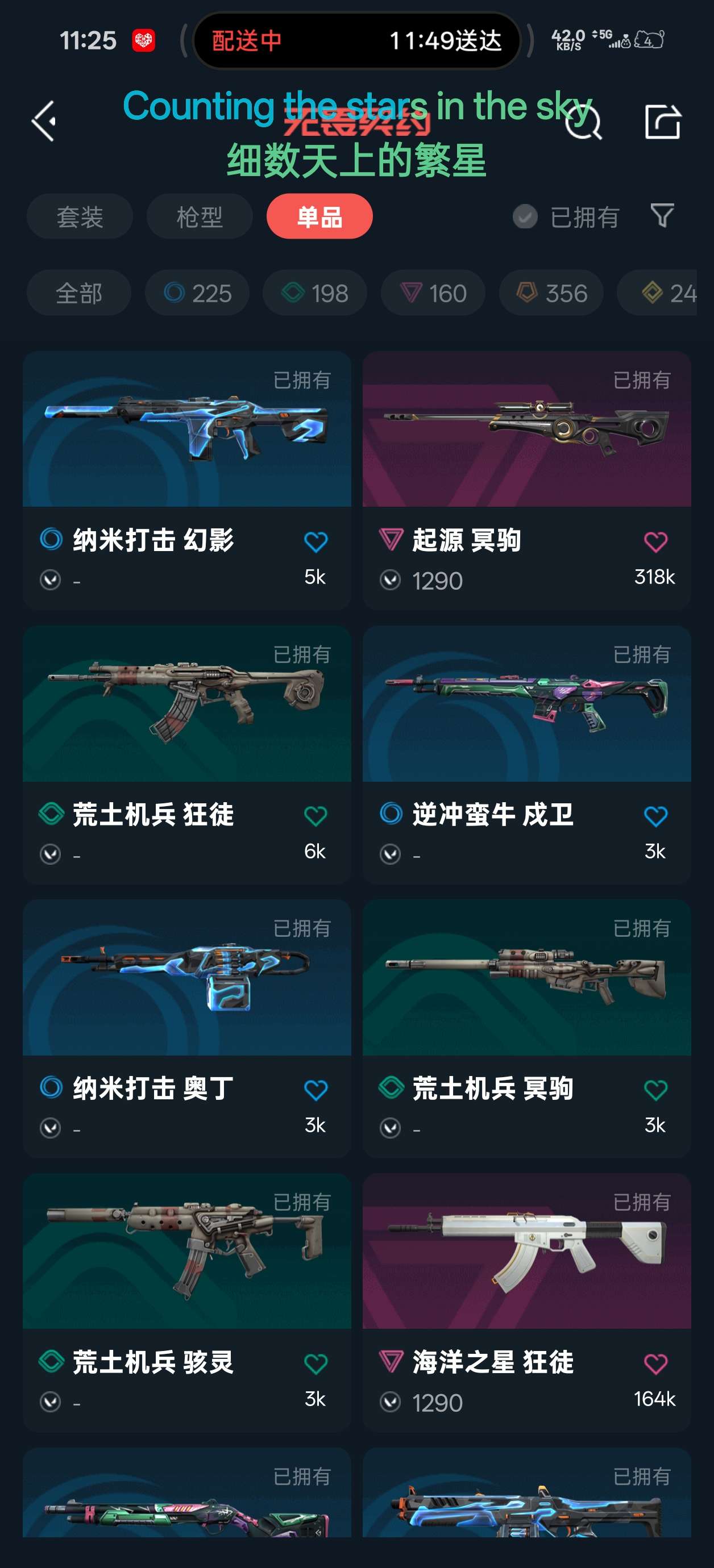714x1568 pixels.
Task: Select the 单品 tab
Action: coord(319,216)
